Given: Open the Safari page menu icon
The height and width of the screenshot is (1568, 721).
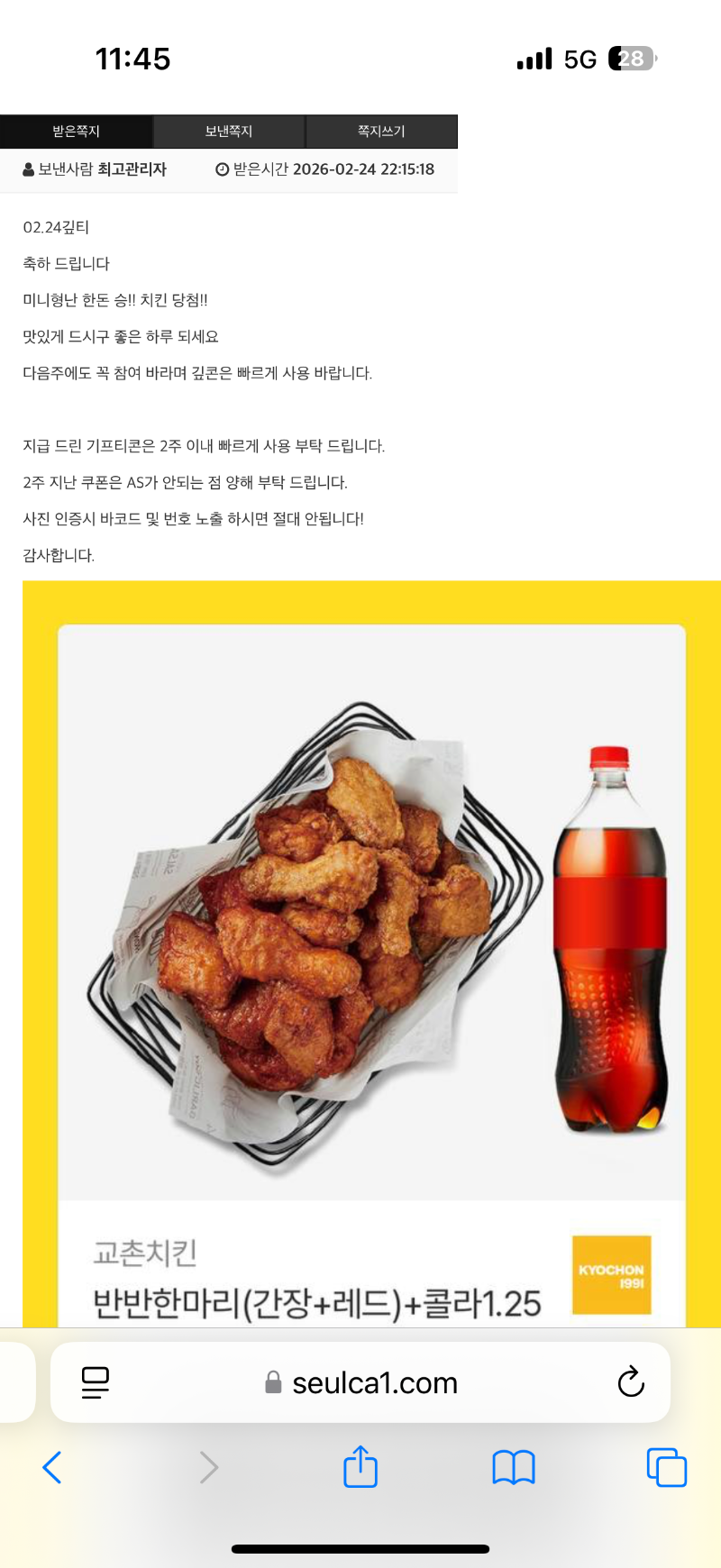Looking at the screenshot, I should tap(96, 1381).
